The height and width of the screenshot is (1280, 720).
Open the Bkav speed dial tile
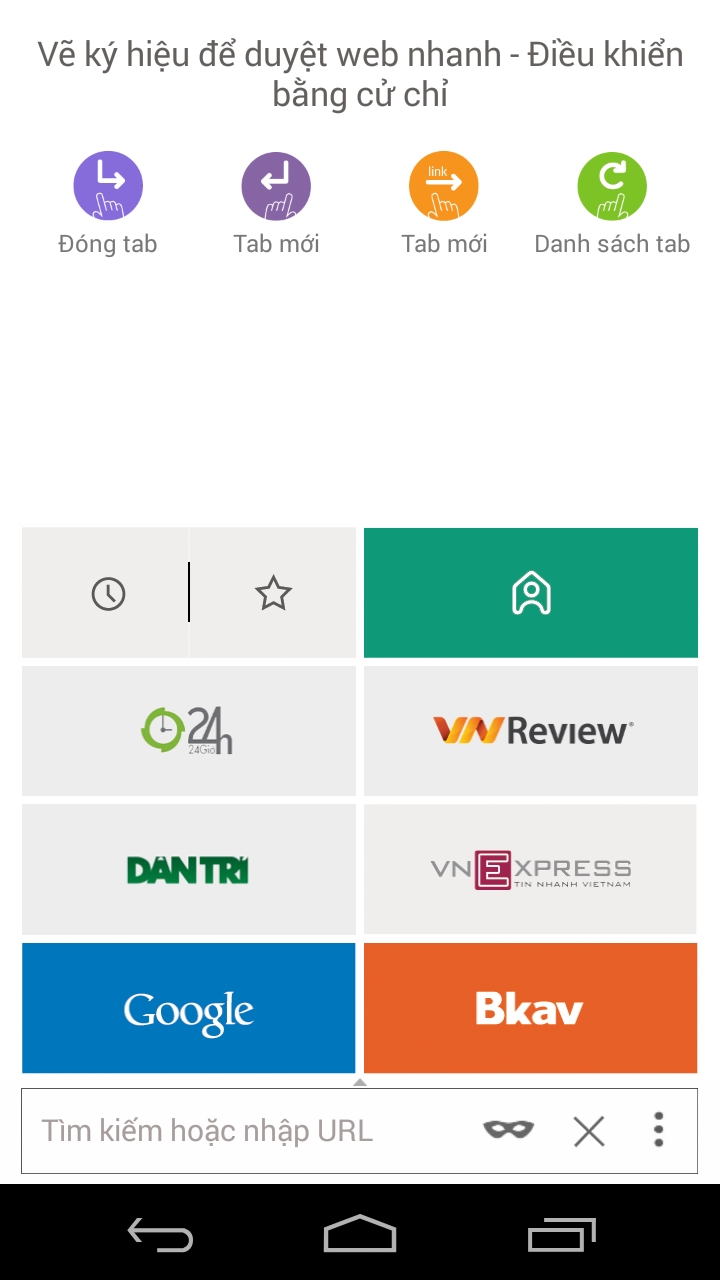tap(530, 1007)
